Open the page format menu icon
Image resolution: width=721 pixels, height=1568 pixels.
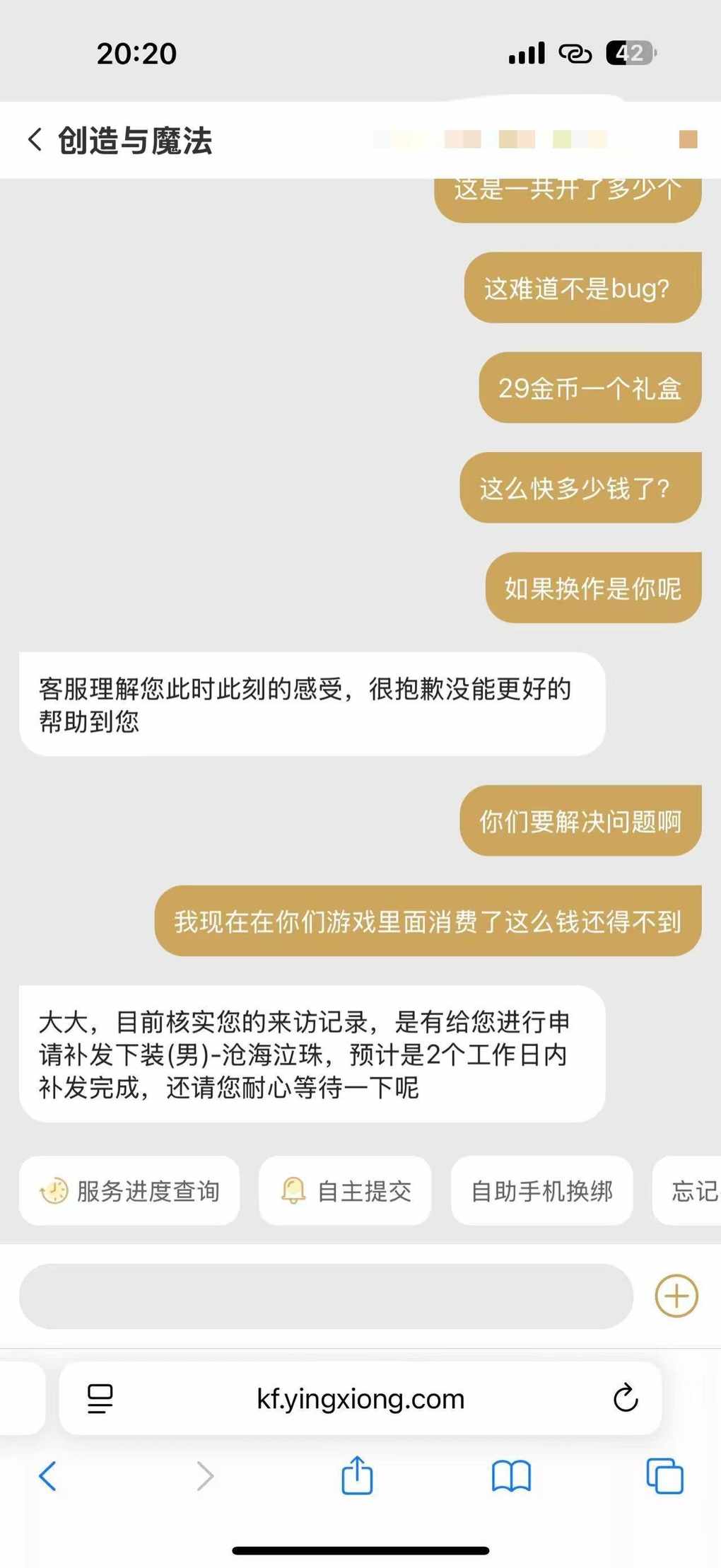[100, 1398]
